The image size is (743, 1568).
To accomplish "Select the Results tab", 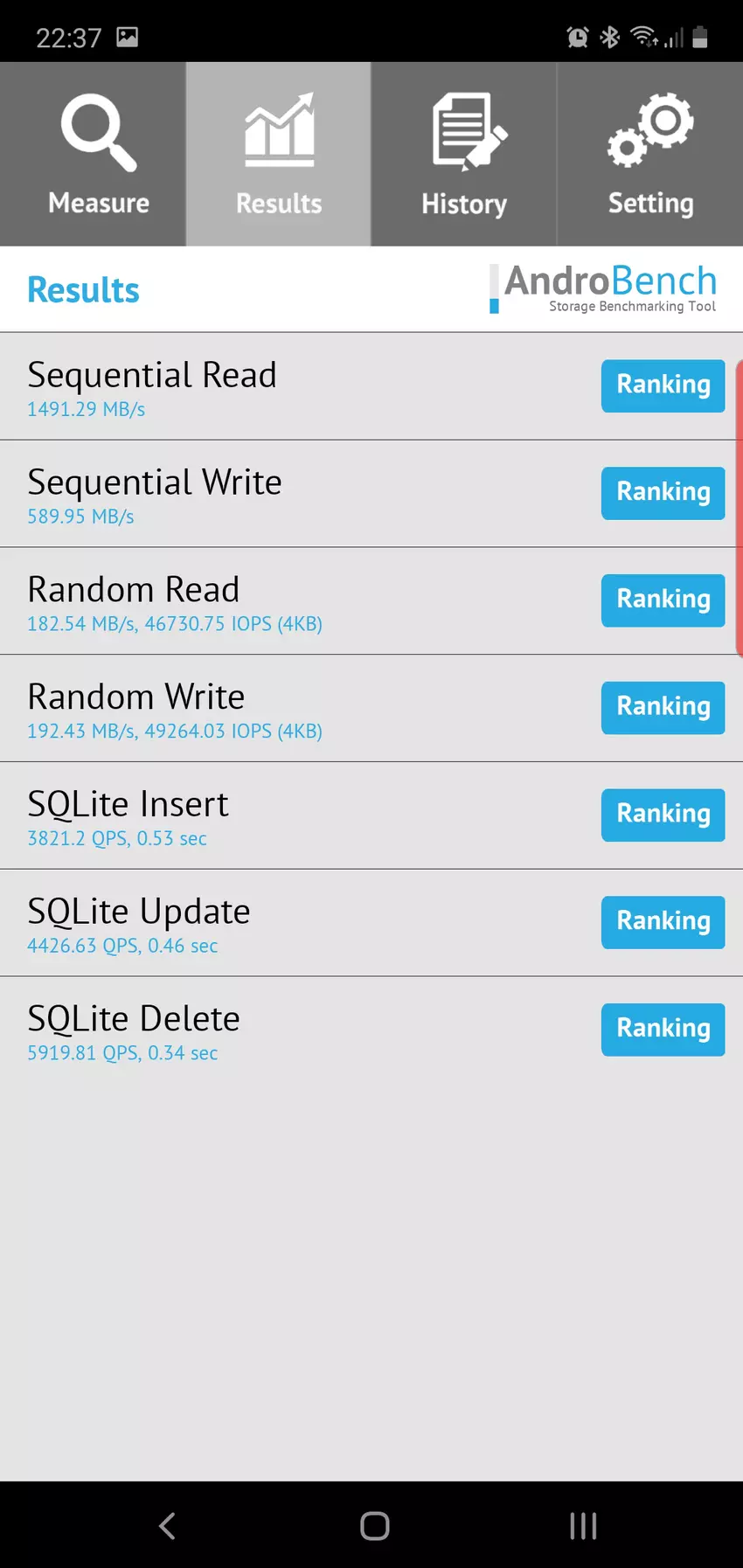I will tap(279, 155).
